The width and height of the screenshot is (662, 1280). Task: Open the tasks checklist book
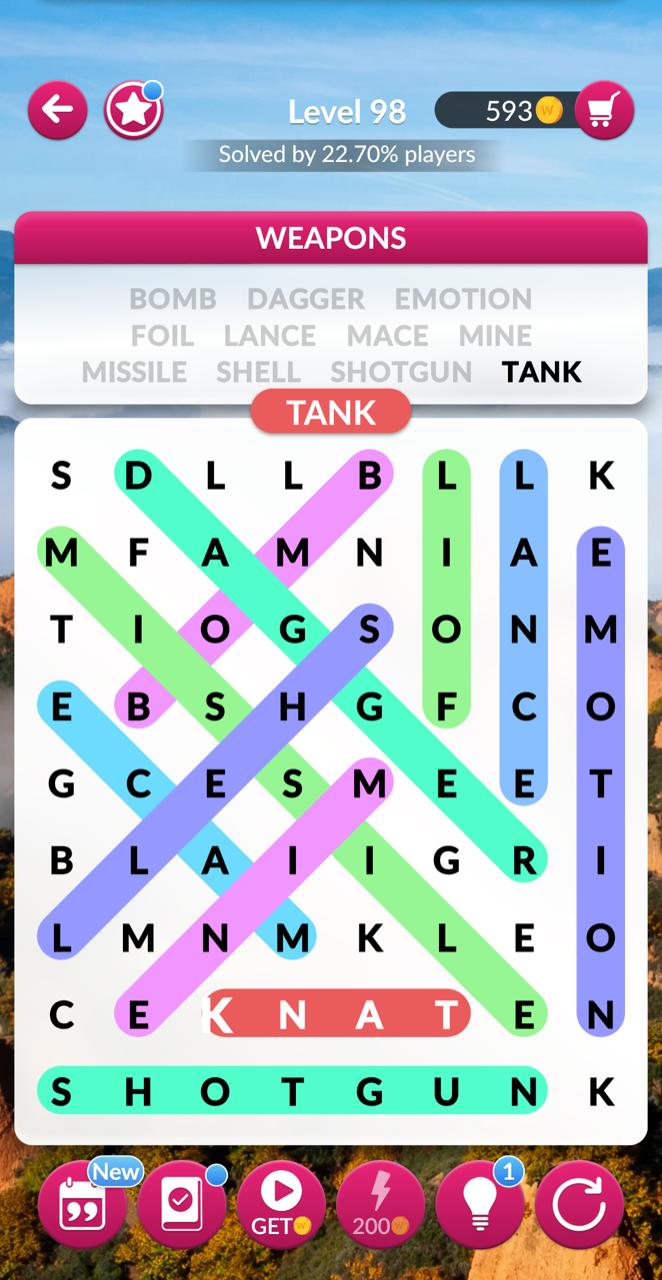181,1203
